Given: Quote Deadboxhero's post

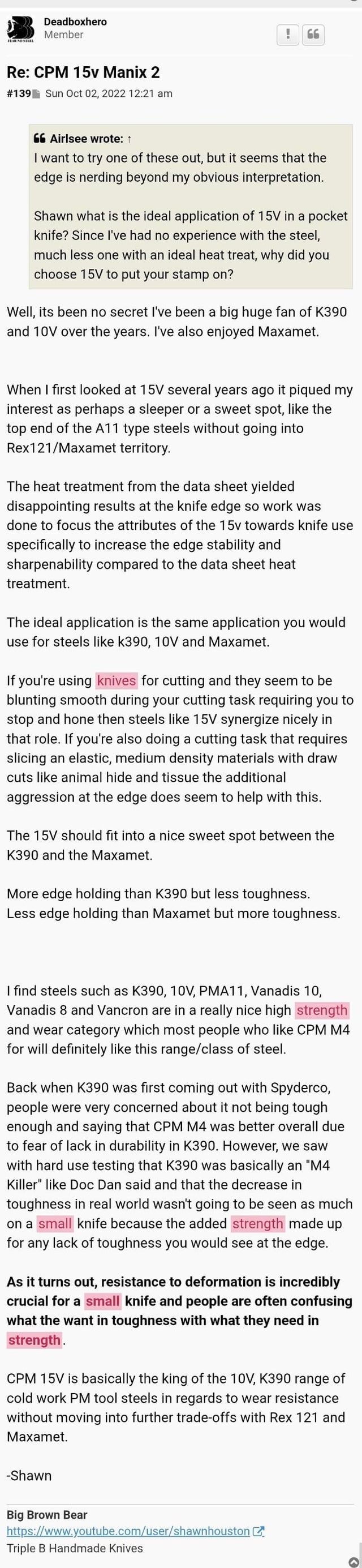Looking at the screenshot, I should point(313,34).
